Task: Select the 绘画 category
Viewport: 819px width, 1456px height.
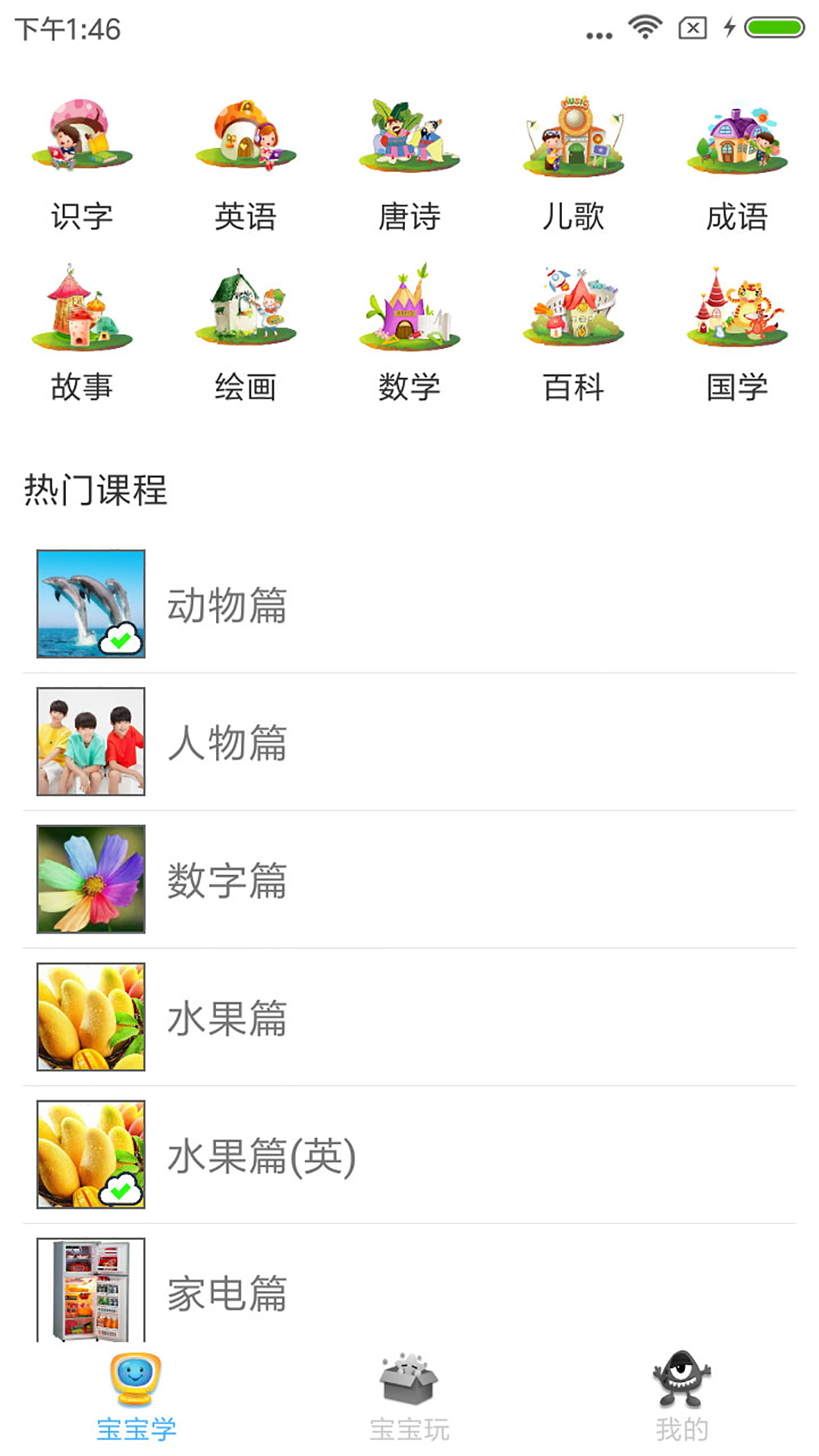Action: 246,334
